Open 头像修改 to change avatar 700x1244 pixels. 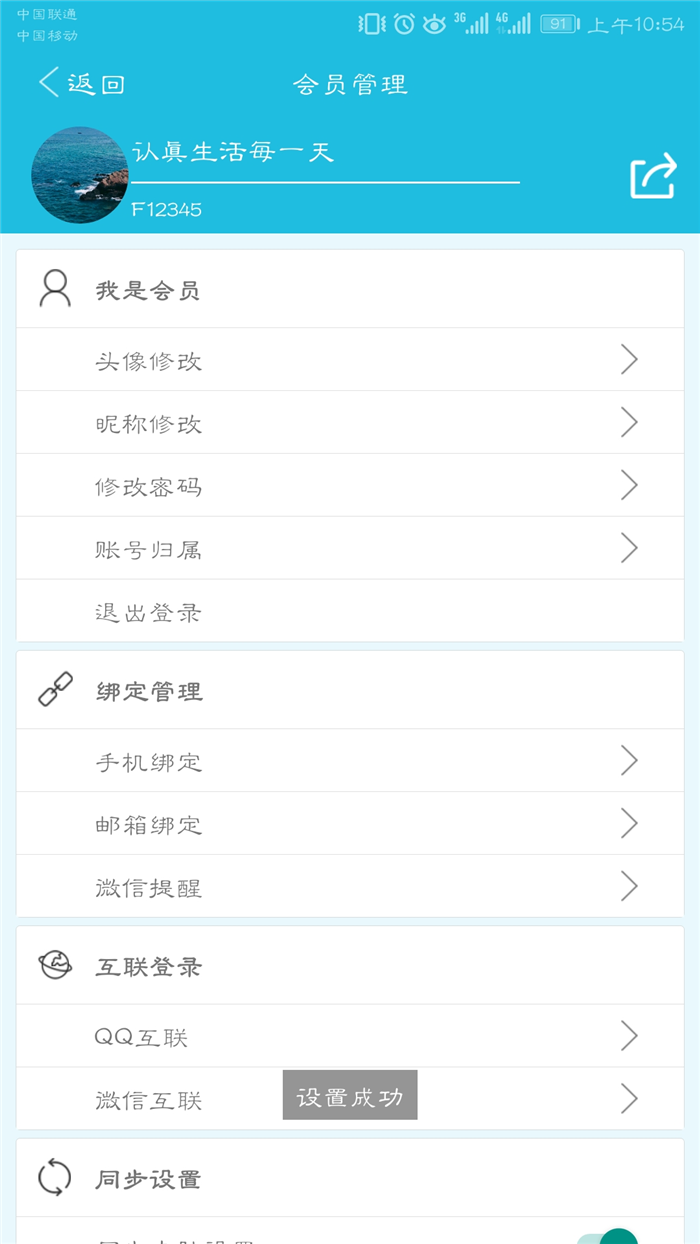pos(350,360)
